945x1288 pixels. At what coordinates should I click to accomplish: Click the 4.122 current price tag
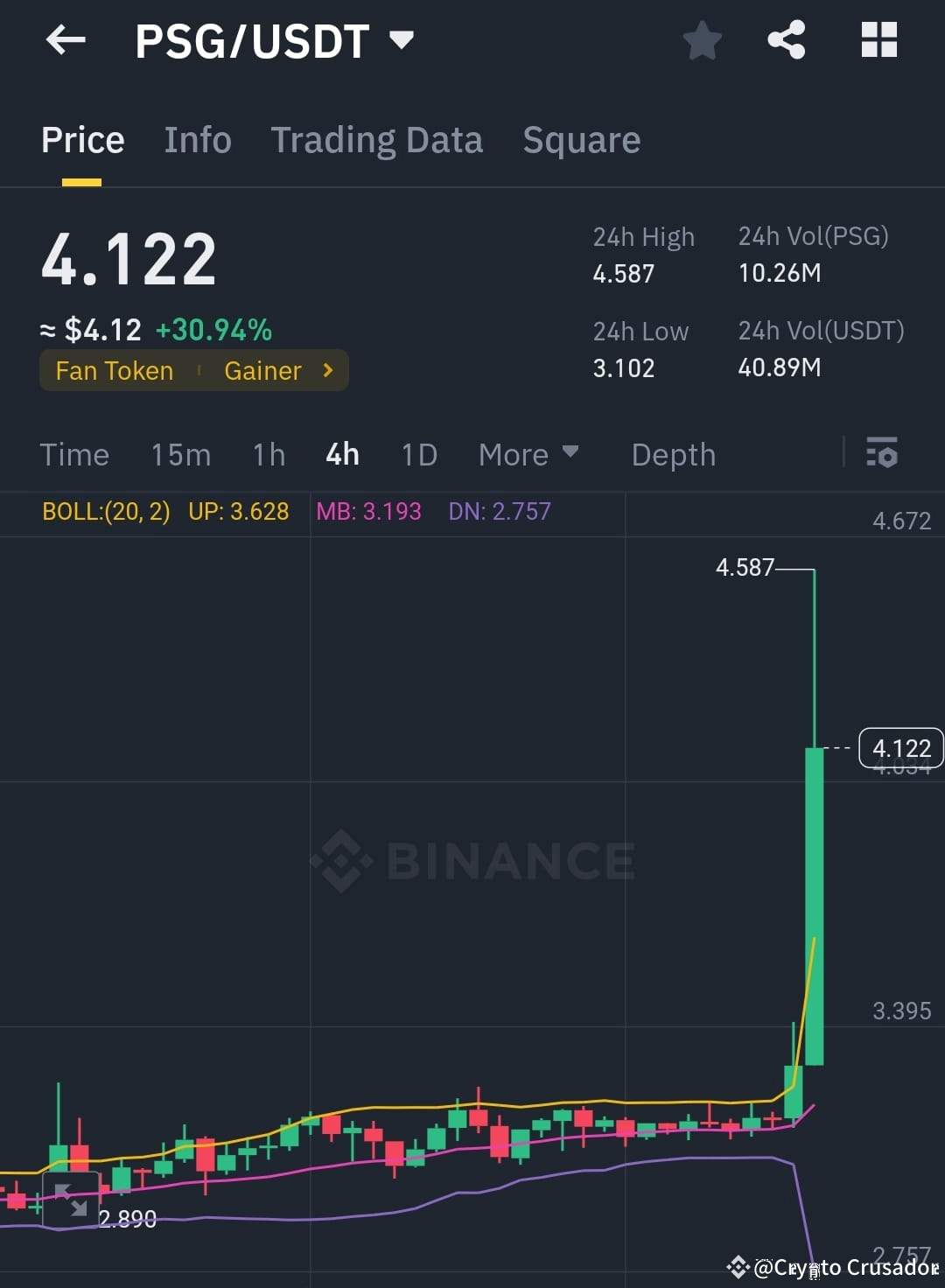pyautogui.click(x=902, y=748)
